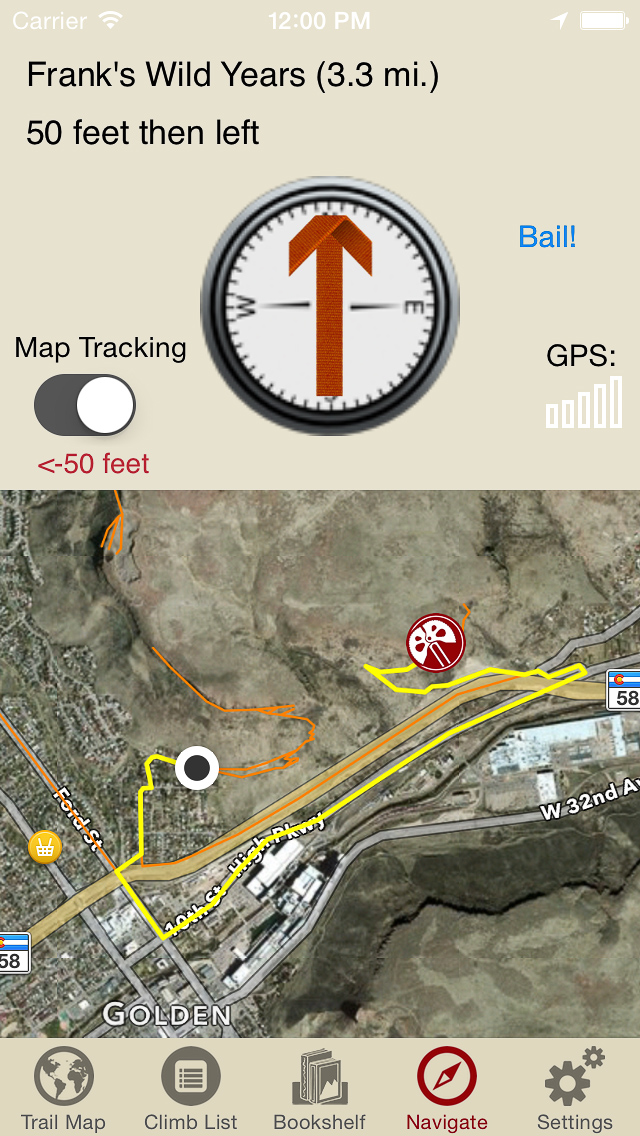Image resolution: width=640 pixels, height=1136 pixels.
Task: Turn off the Map Tracking switch
Action: pyautogui.click(x=85, y=405)
